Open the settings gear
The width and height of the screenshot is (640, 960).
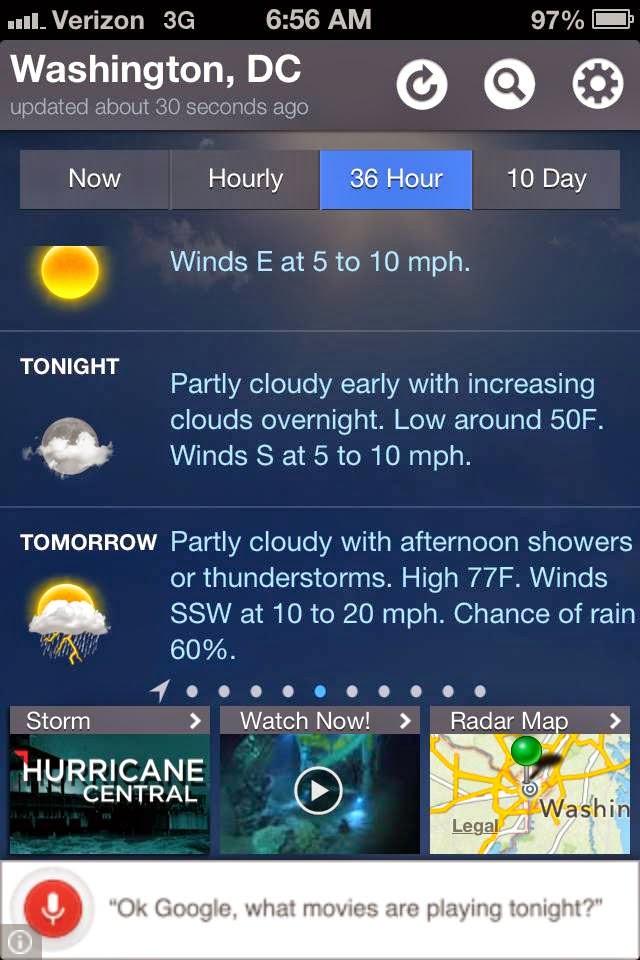597,85
